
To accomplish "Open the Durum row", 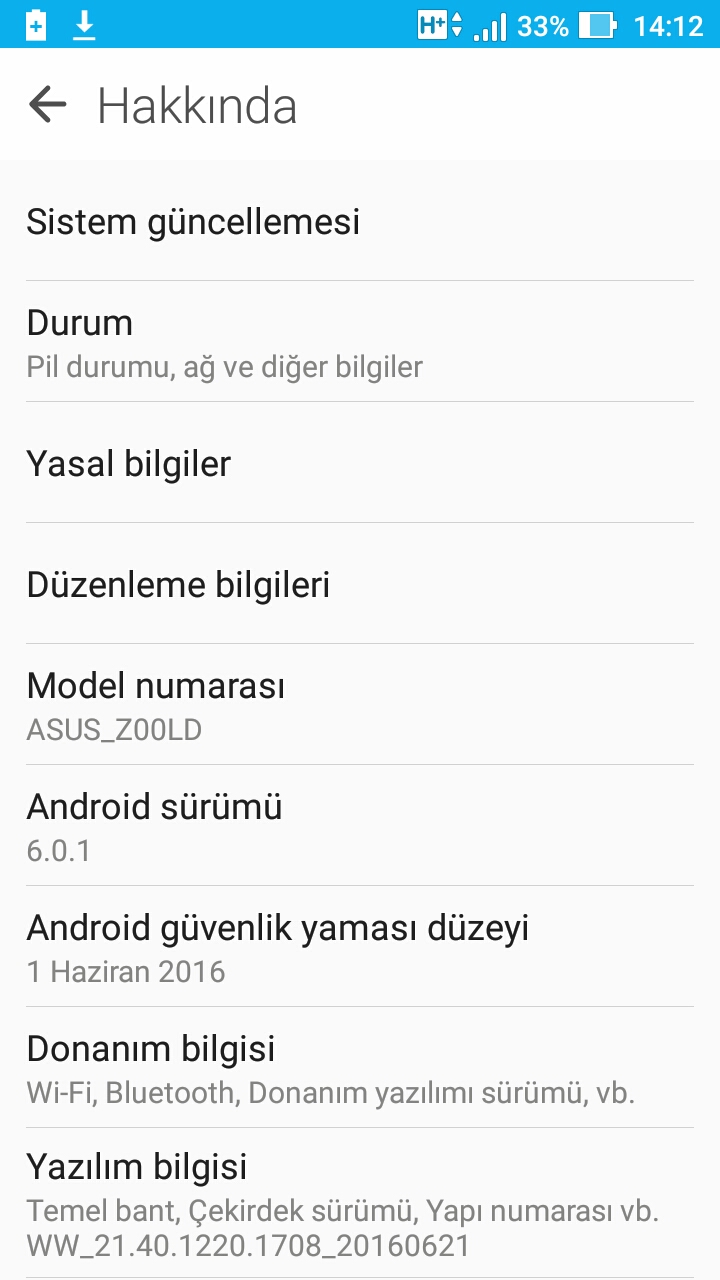I will [x=360, y=343].
